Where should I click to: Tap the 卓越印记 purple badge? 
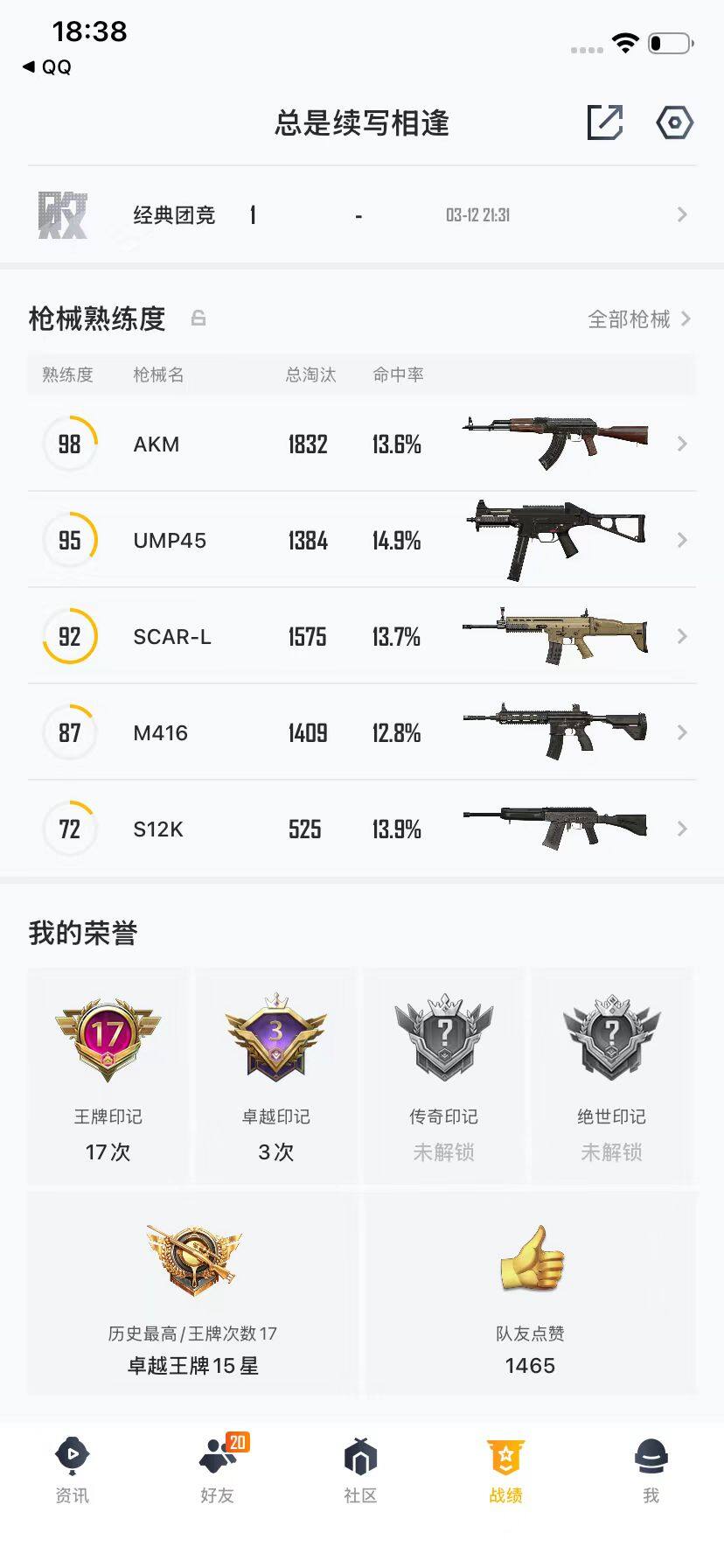275,1037
